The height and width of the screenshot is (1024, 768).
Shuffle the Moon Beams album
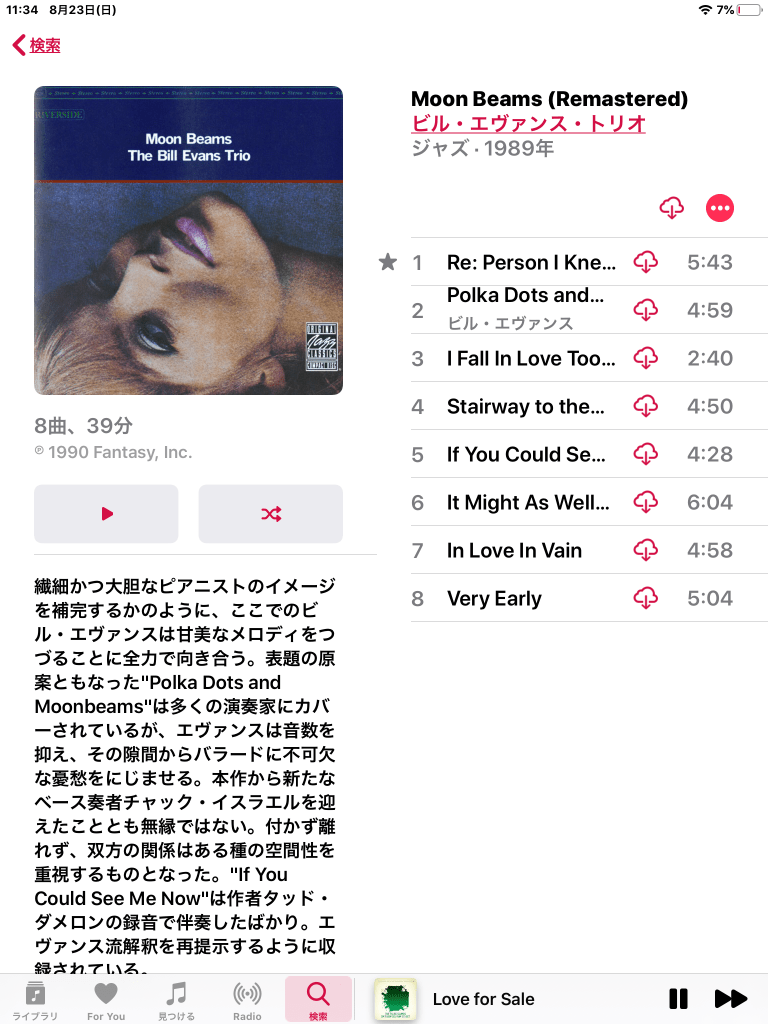271,514
